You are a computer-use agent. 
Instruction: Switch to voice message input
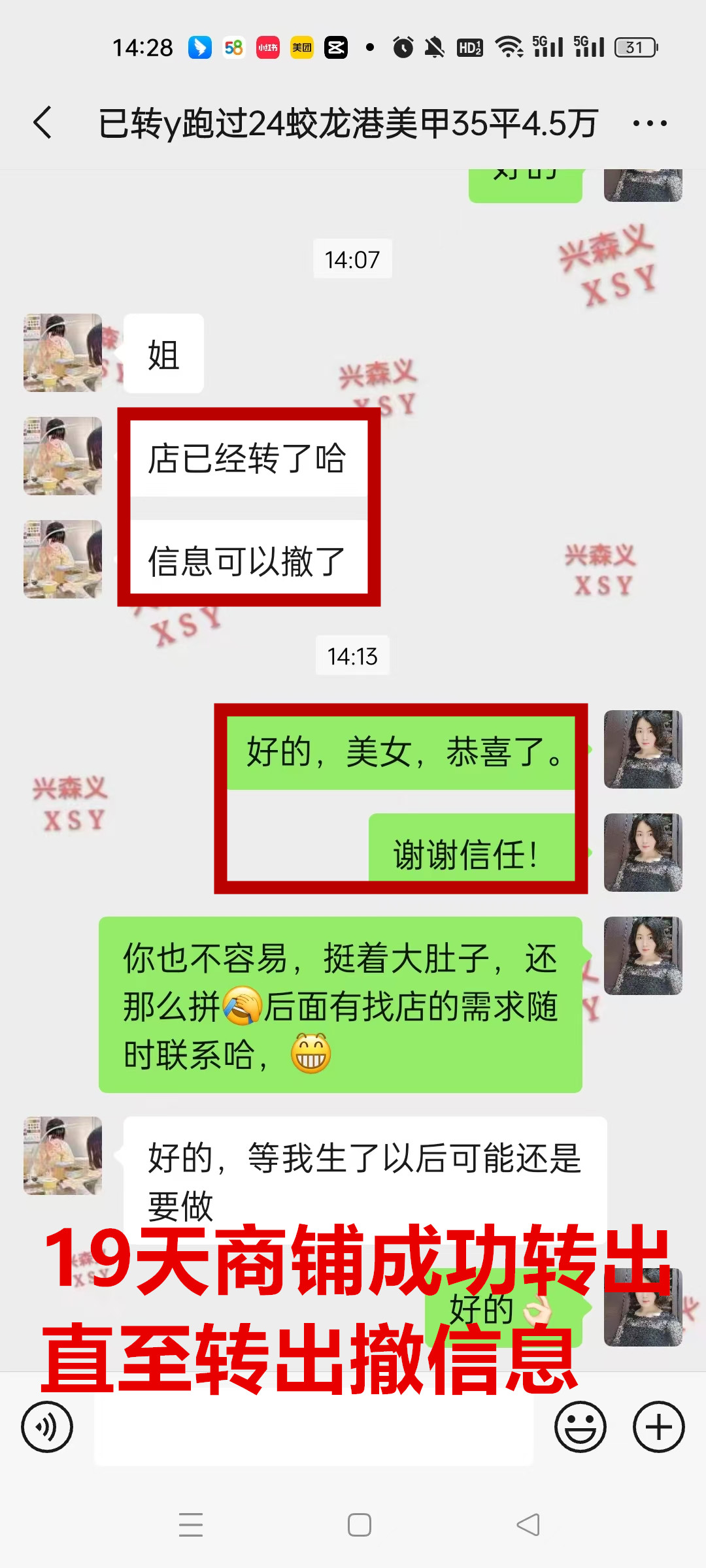click(x=47, y=1427)
